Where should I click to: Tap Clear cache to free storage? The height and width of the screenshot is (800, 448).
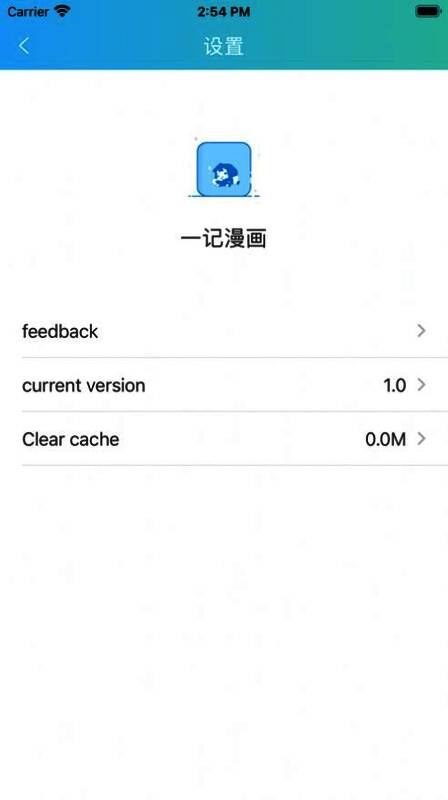point(224,439)
